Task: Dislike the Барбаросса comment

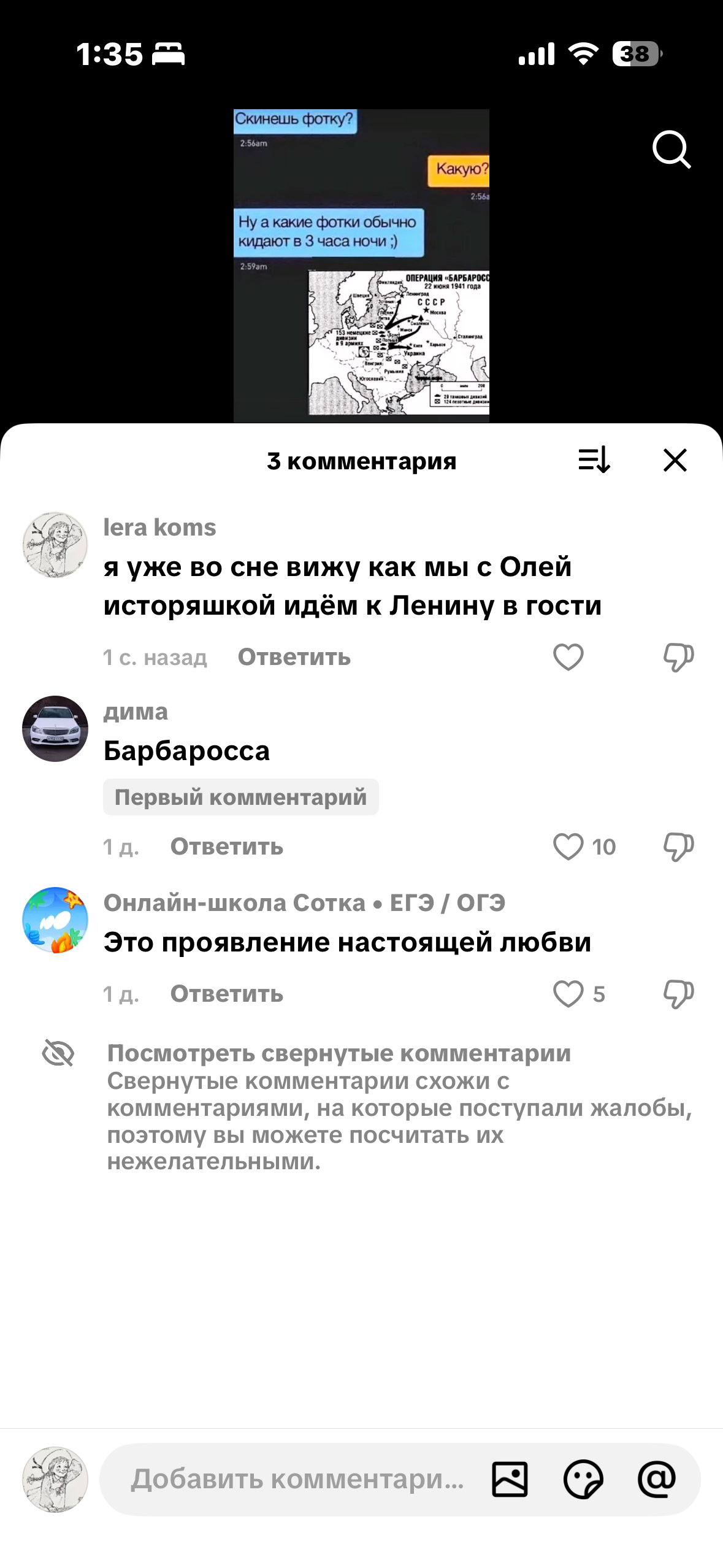Action: pos(678,847)
